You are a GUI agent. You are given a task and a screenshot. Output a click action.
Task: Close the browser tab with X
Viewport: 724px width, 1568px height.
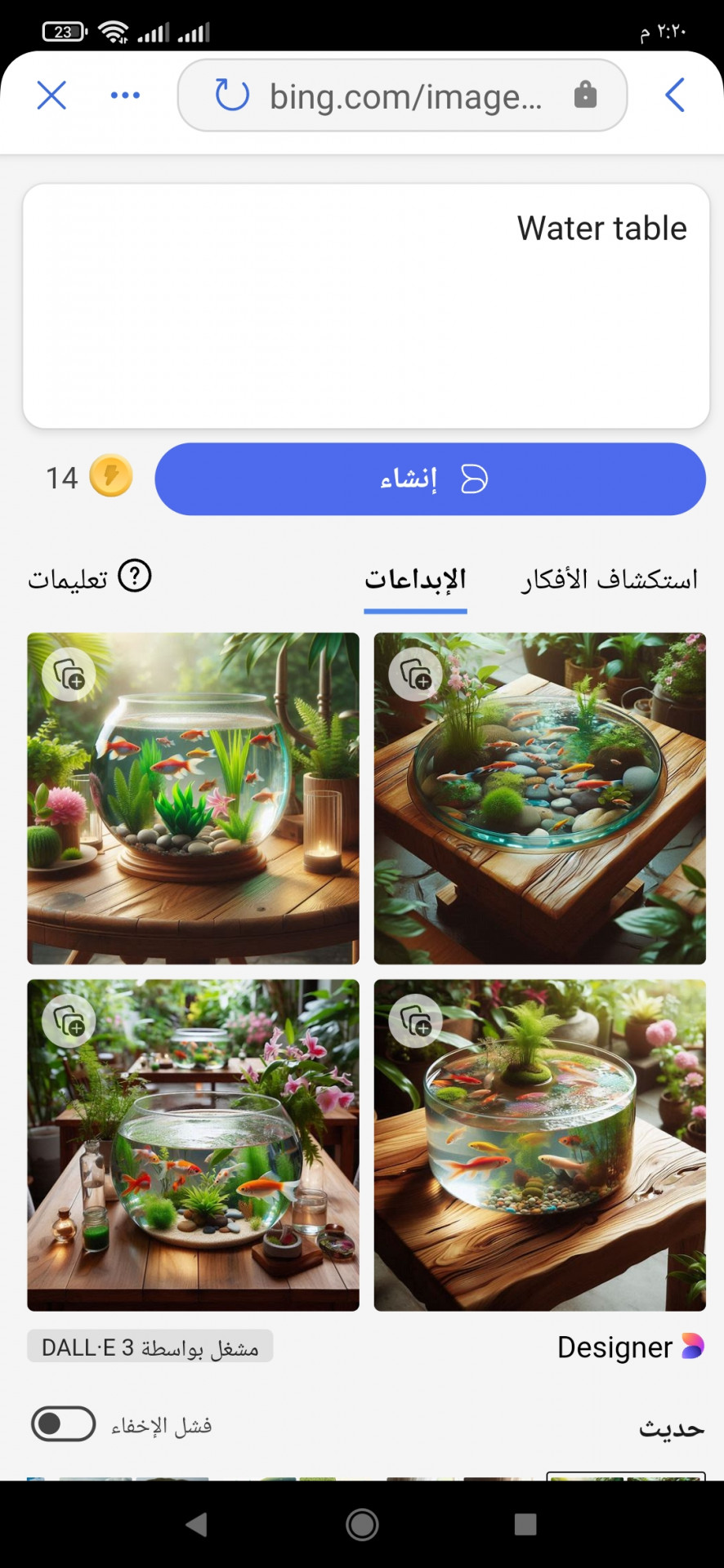tap(51, 96)
